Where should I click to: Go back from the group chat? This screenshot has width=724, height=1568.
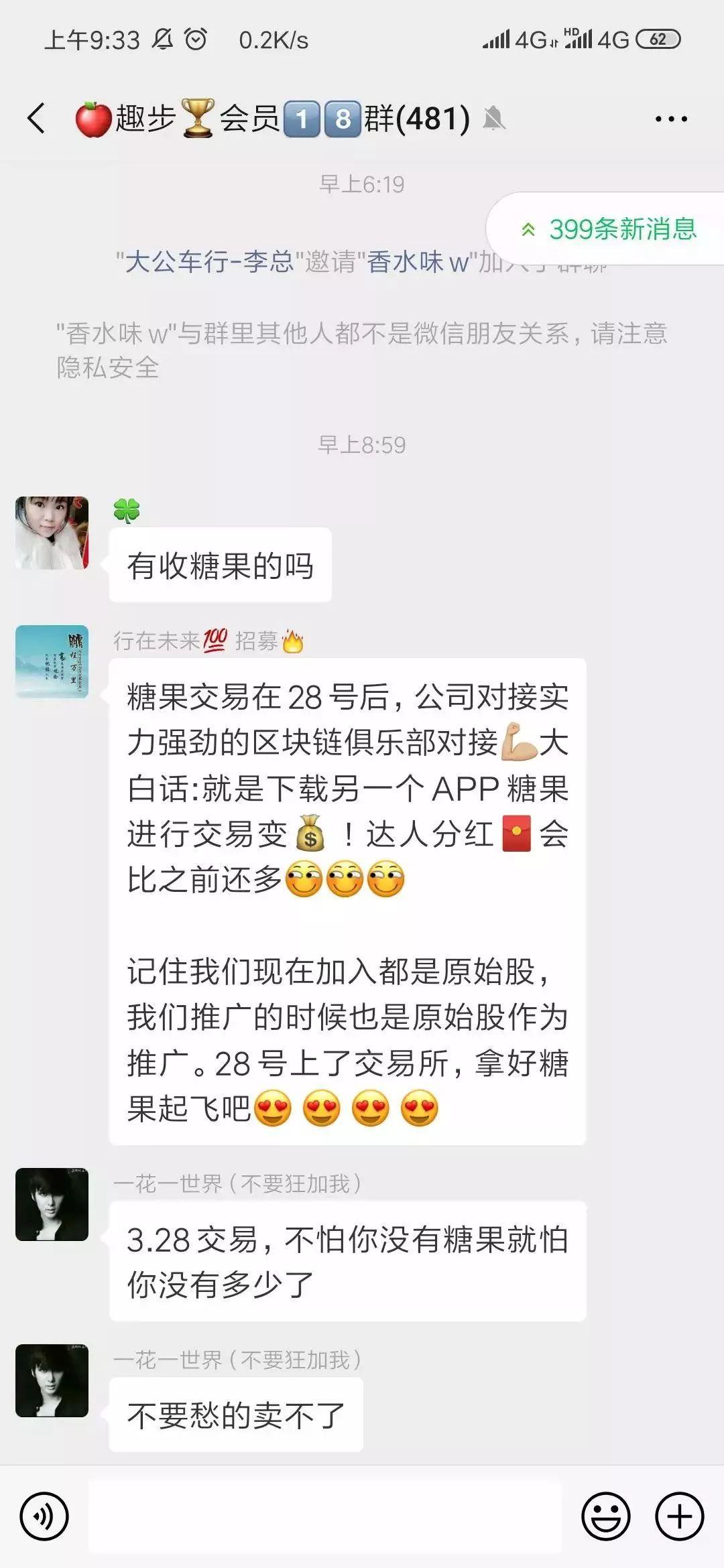click(x=36, y=119)
